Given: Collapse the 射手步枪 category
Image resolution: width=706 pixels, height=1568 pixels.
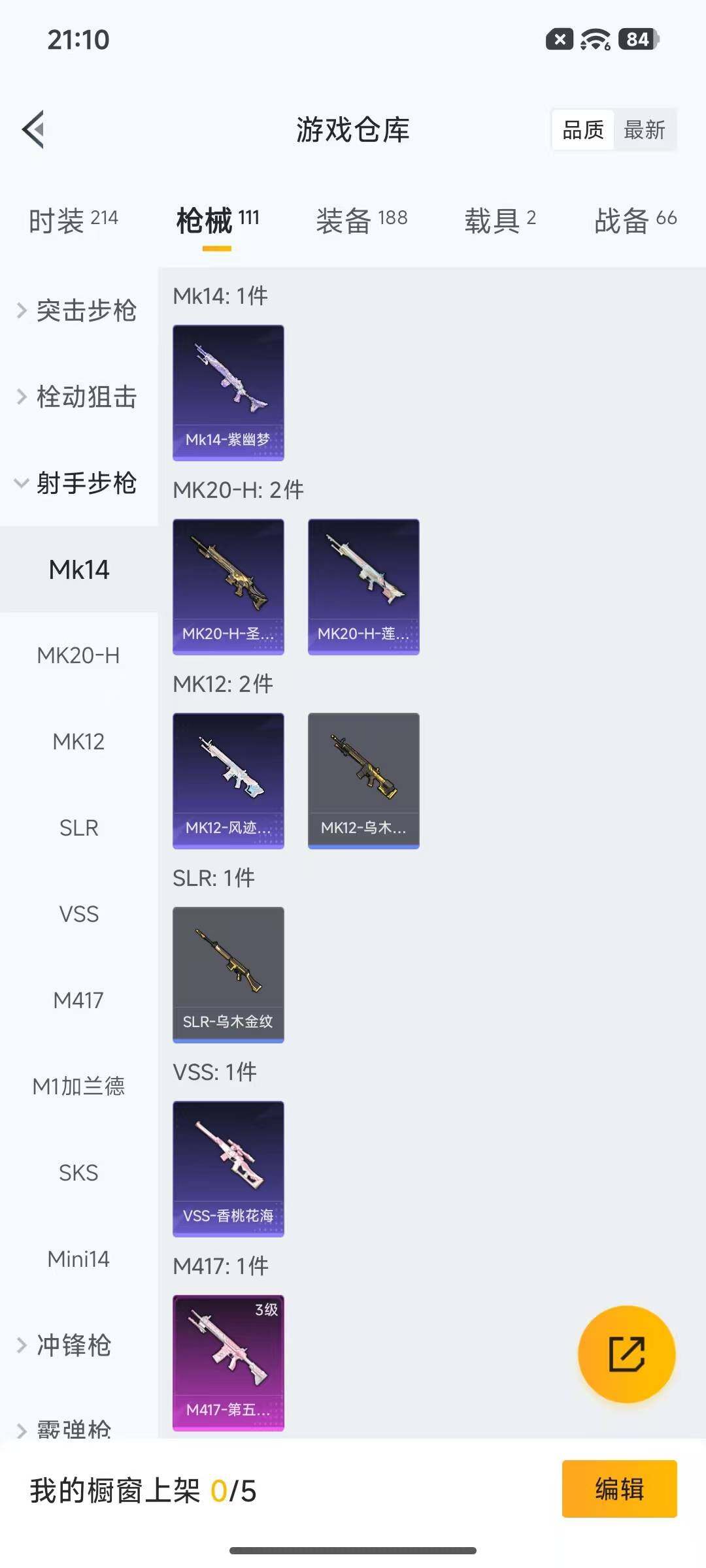Looking at the screenshot, I should click(x=78, y=483).
